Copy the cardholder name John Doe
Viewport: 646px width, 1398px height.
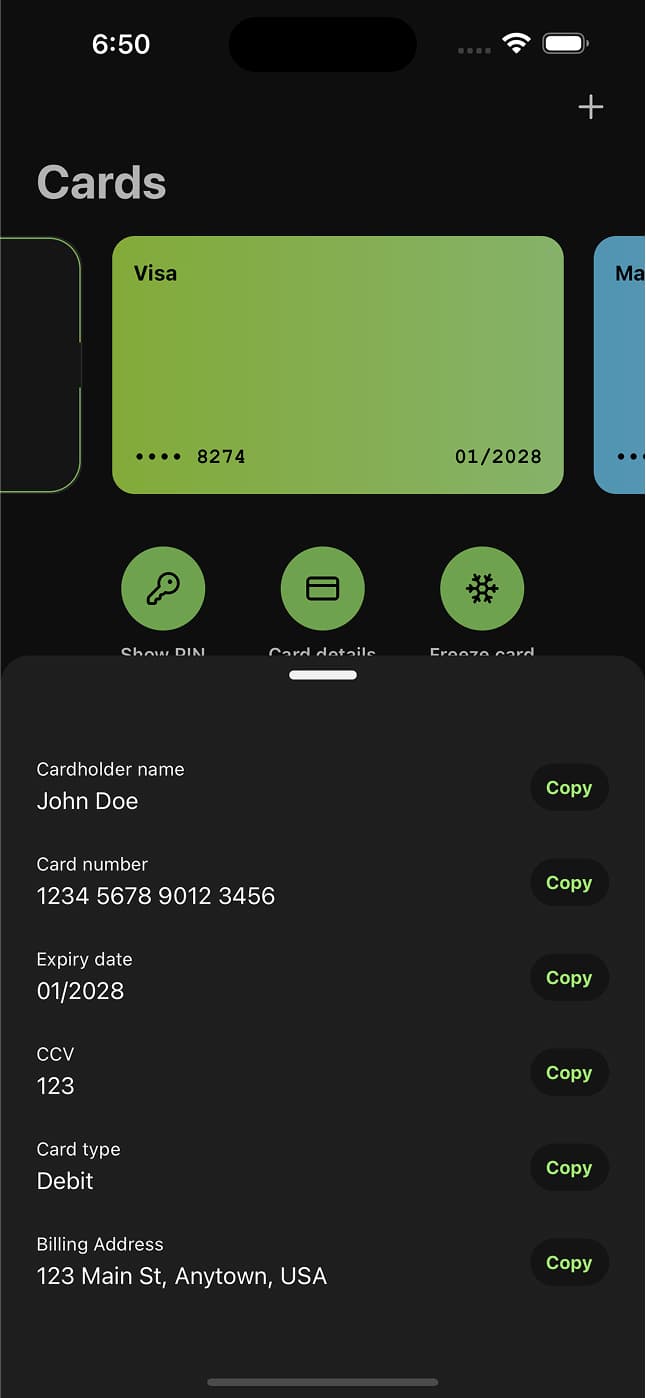(x=569, y=788)
